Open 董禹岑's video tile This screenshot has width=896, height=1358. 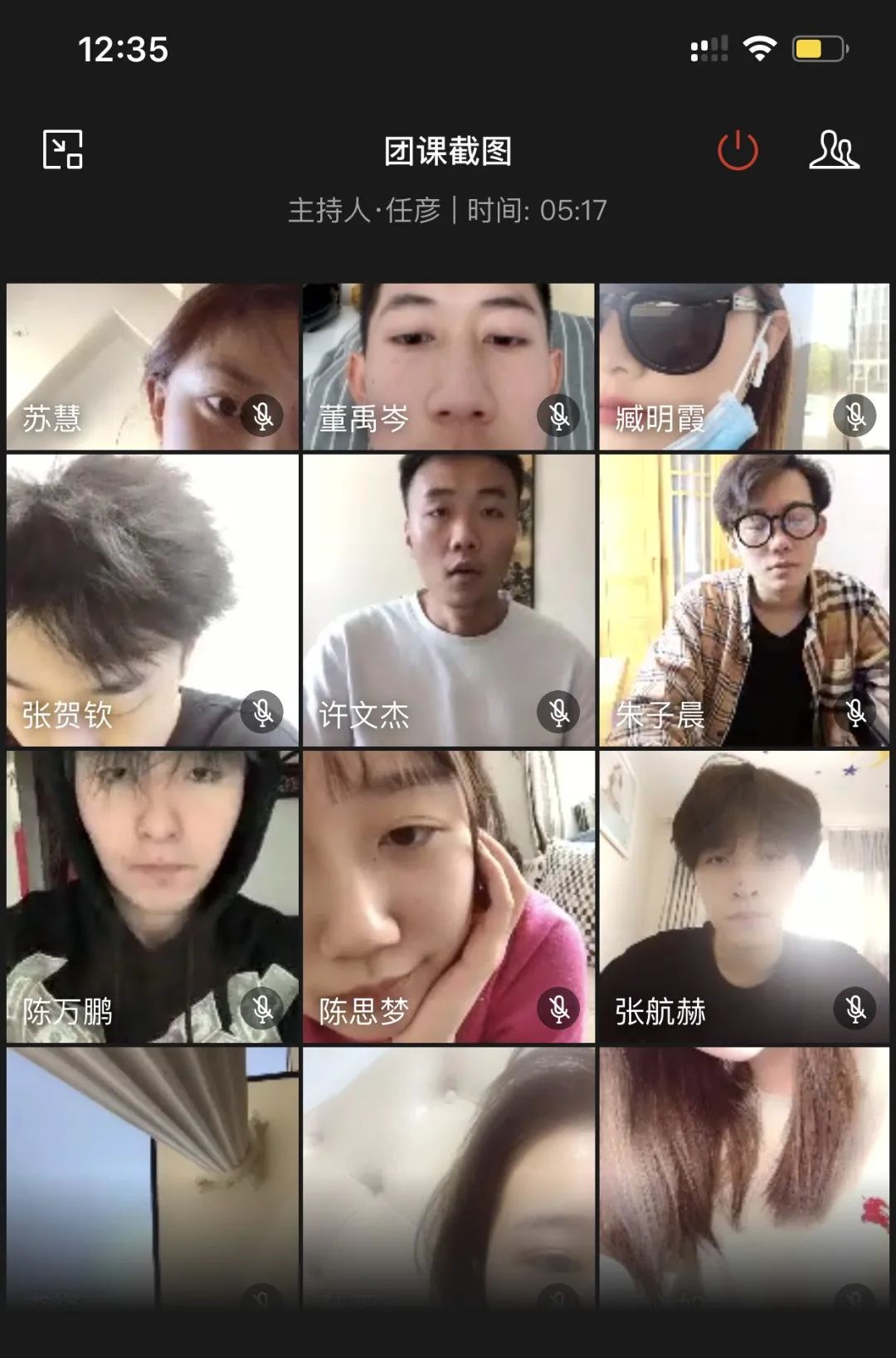(x=448, y=367)
